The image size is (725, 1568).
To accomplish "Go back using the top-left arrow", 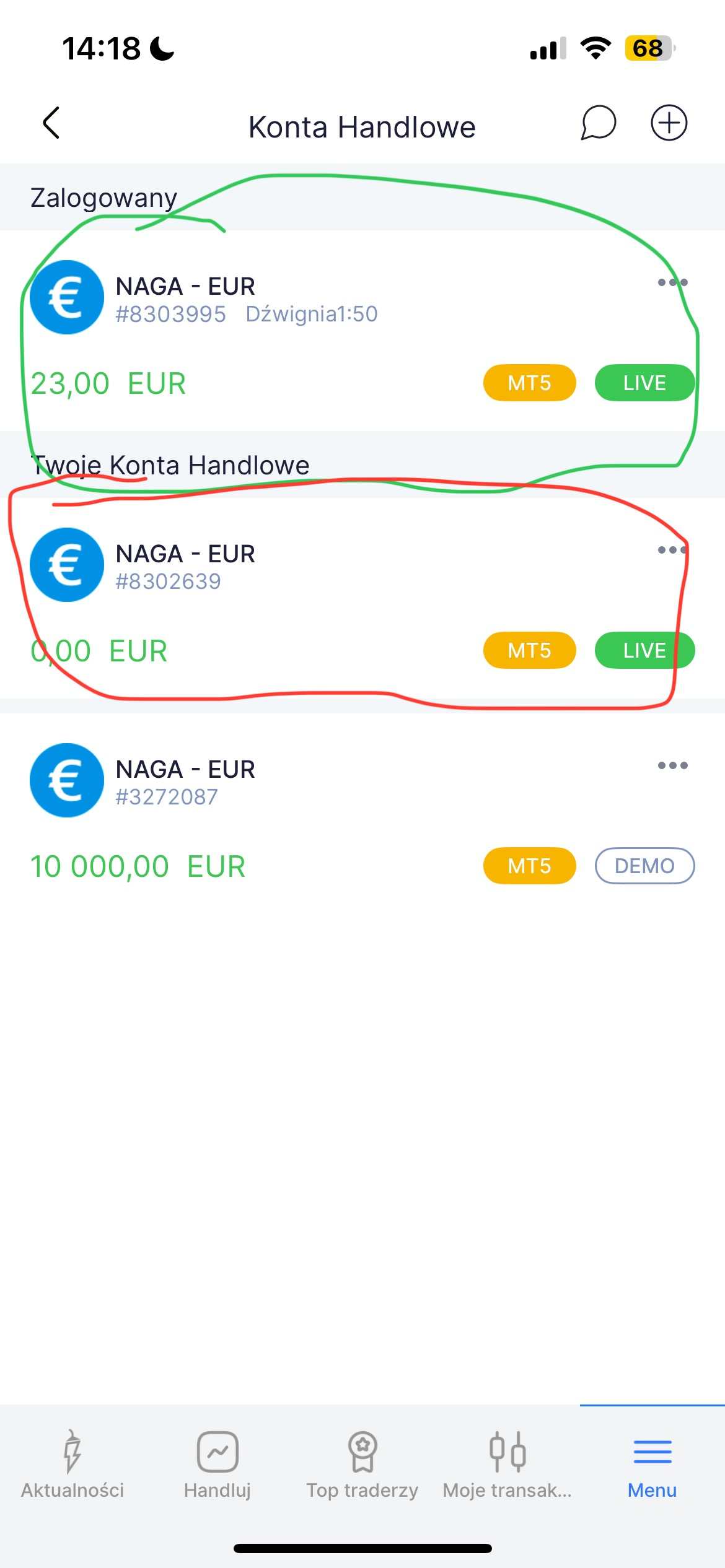I will (51, 123).
